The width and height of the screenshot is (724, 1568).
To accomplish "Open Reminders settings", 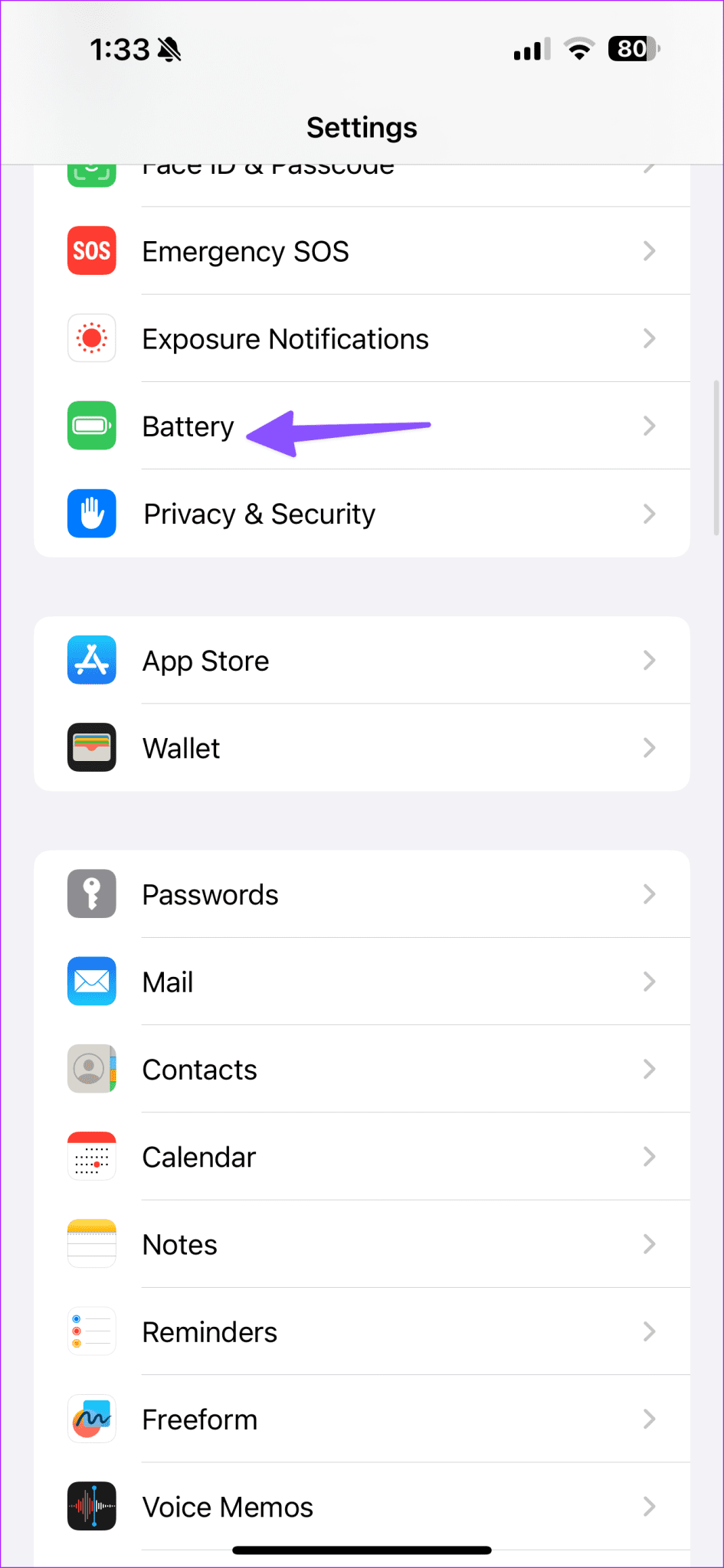I will click(362, 1332).
